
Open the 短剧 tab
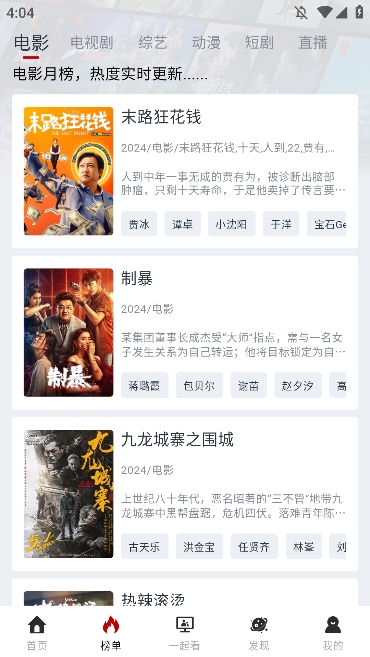[259, 43]
